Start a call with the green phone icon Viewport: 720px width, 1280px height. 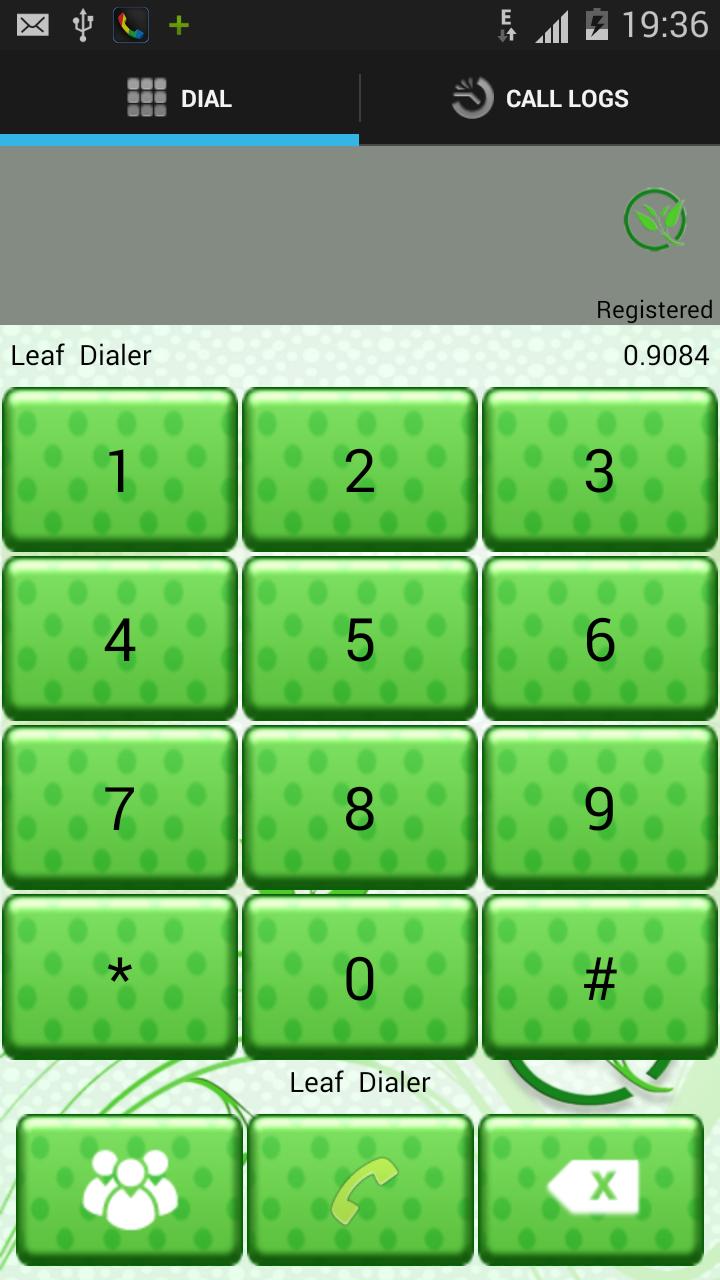coord(360,1186)
